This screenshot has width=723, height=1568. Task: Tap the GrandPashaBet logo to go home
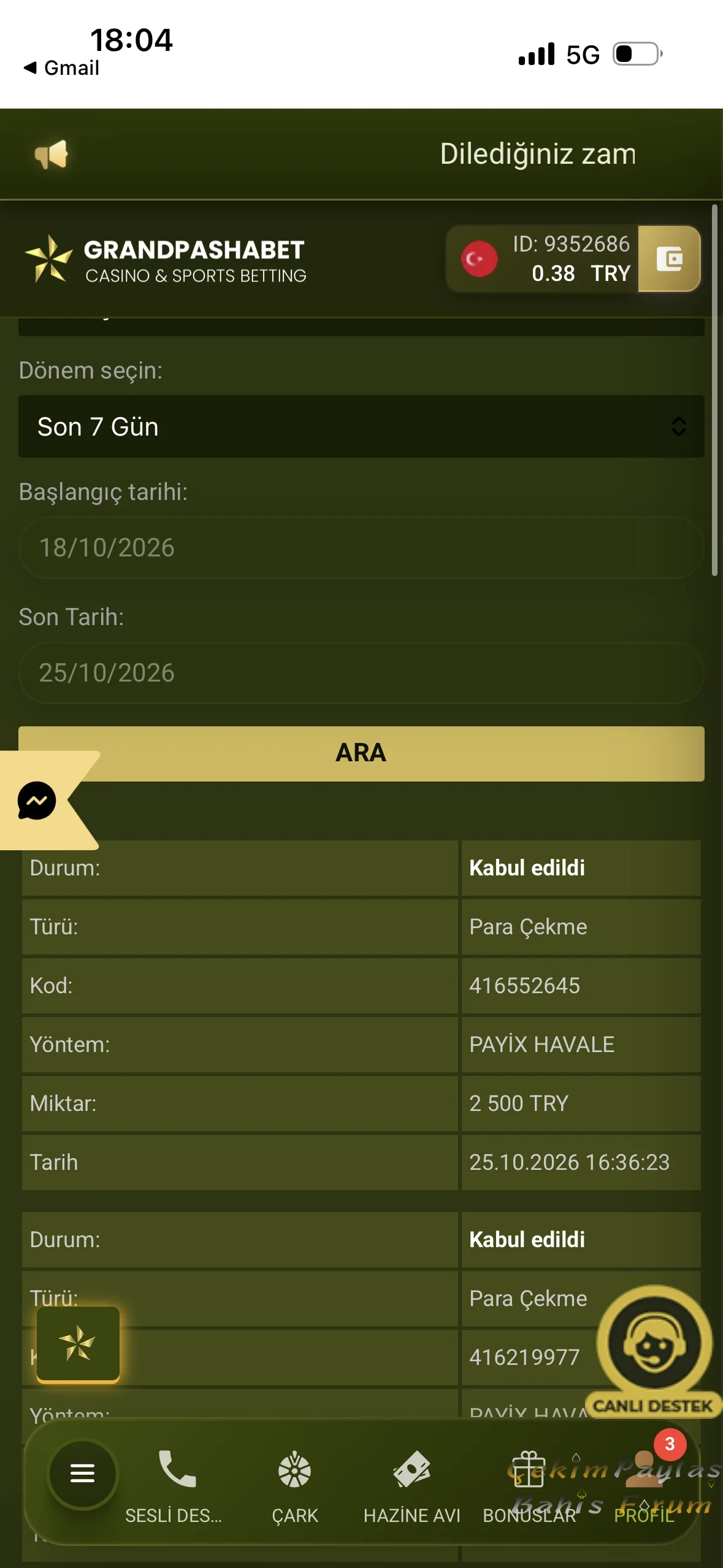point(166,259)
